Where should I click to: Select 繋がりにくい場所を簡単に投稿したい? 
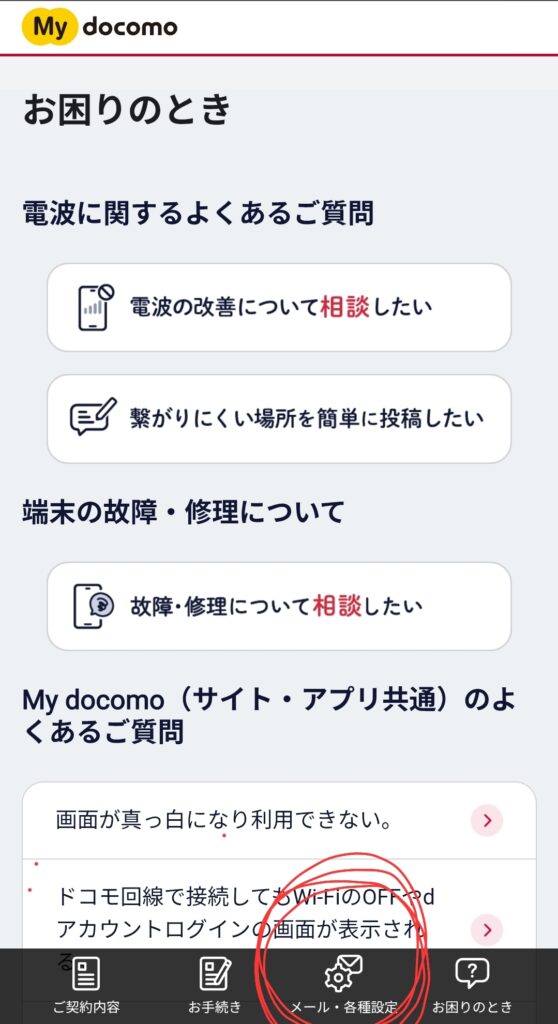click(279, 419)
